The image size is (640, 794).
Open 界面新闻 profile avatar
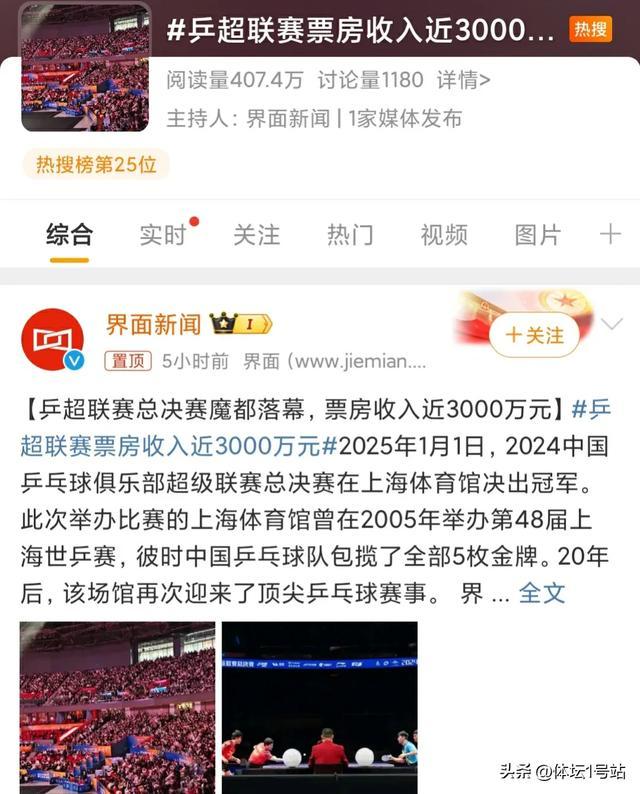[x=52, y=340]
